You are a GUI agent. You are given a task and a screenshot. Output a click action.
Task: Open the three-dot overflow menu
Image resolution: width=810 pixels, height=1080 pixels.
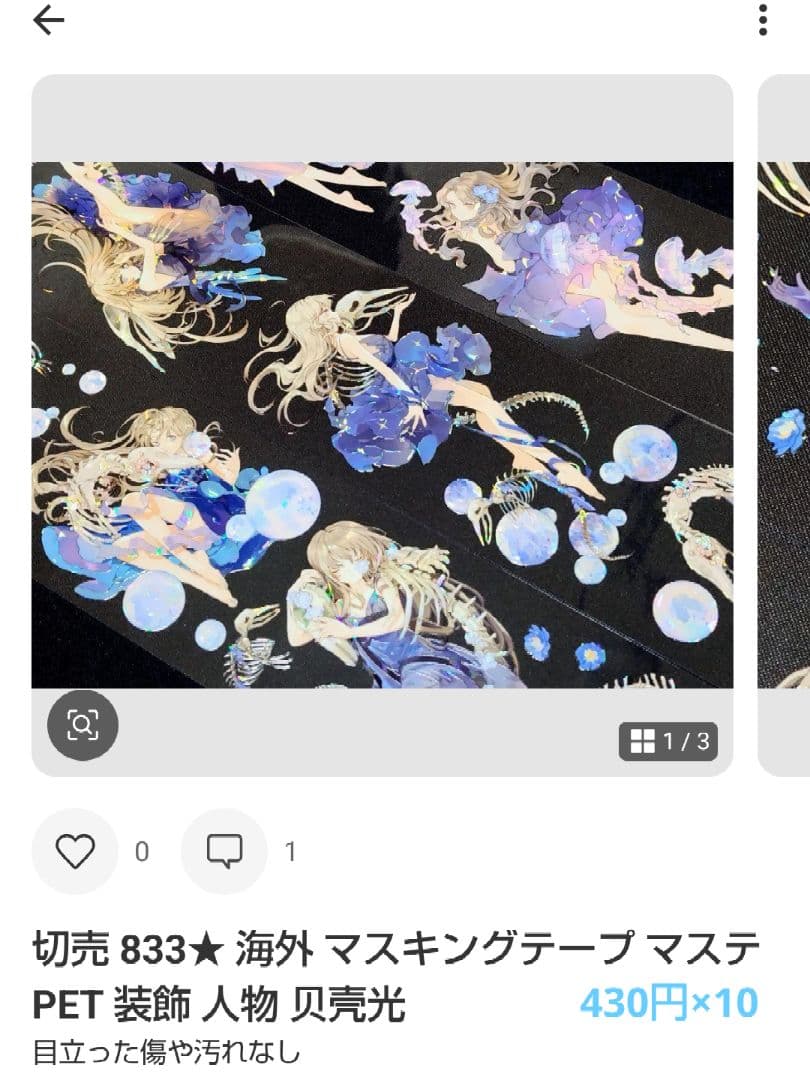click(x=763, y=20)
